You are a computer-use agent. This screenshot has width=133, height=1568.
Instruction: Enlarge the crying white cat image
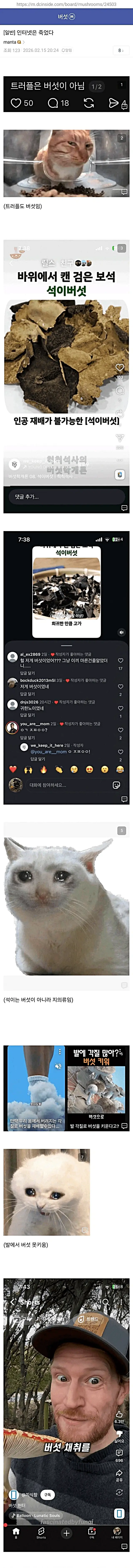66,906
